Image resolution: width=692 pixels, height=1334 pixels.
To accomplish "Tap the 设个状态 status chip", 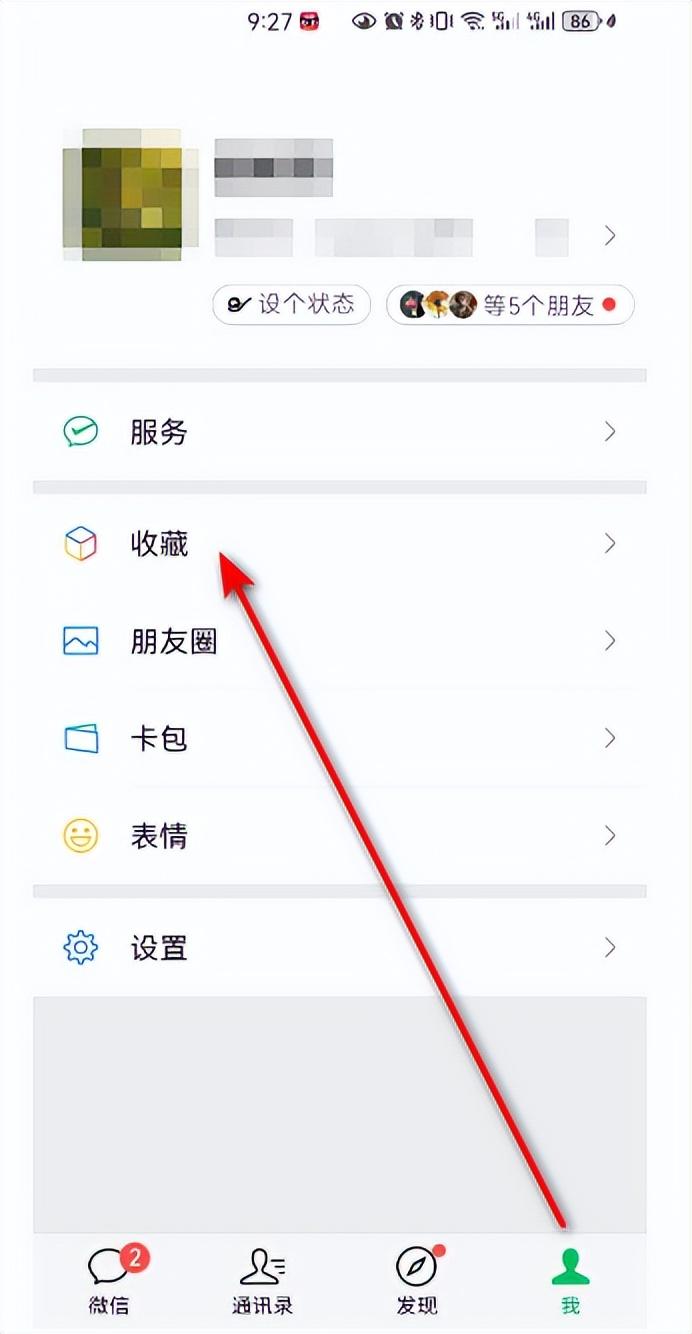I will pos(291,305).
